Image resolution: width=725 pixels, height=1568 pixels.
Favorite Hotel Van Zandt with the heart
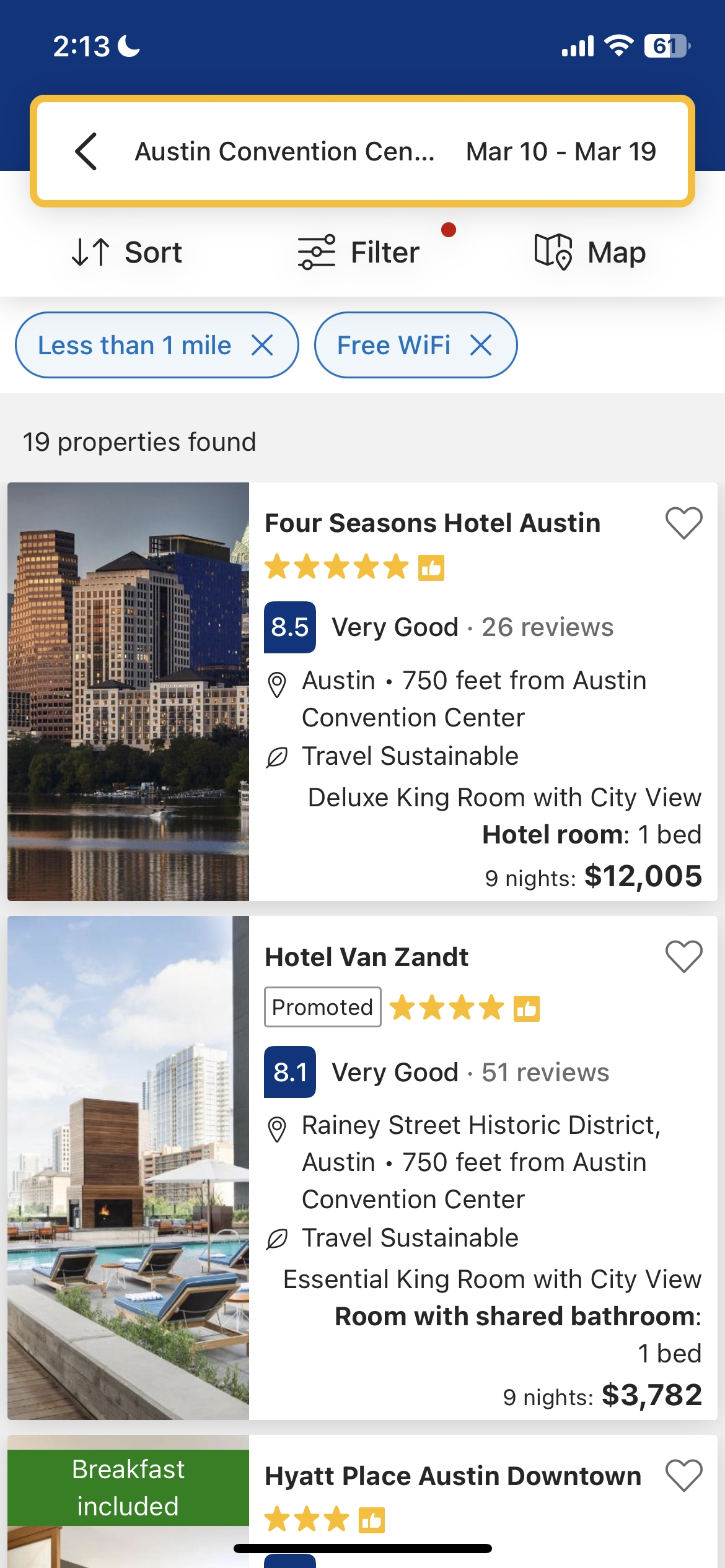[683, 957]
